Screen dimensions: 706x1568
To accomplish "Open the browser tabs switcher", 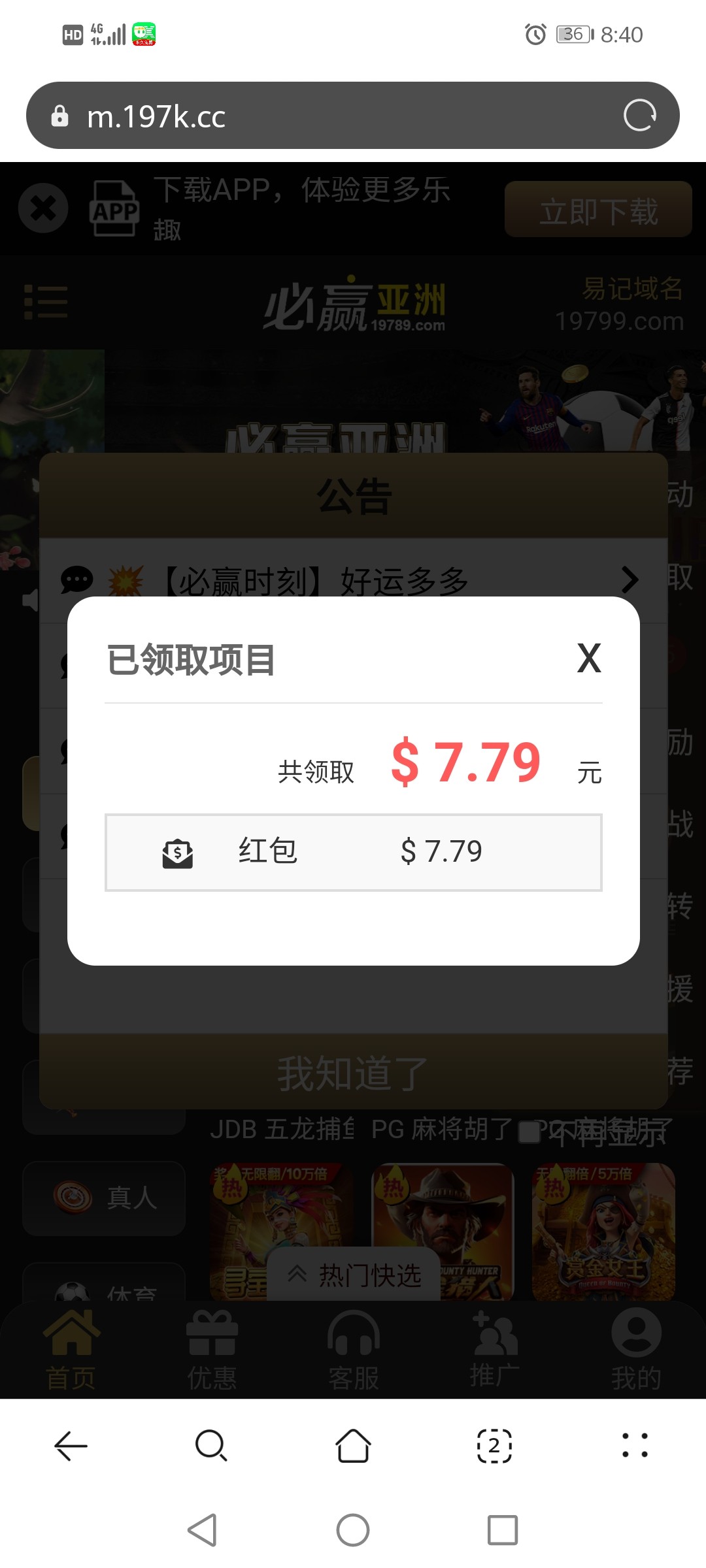I will pos(494,1445).
